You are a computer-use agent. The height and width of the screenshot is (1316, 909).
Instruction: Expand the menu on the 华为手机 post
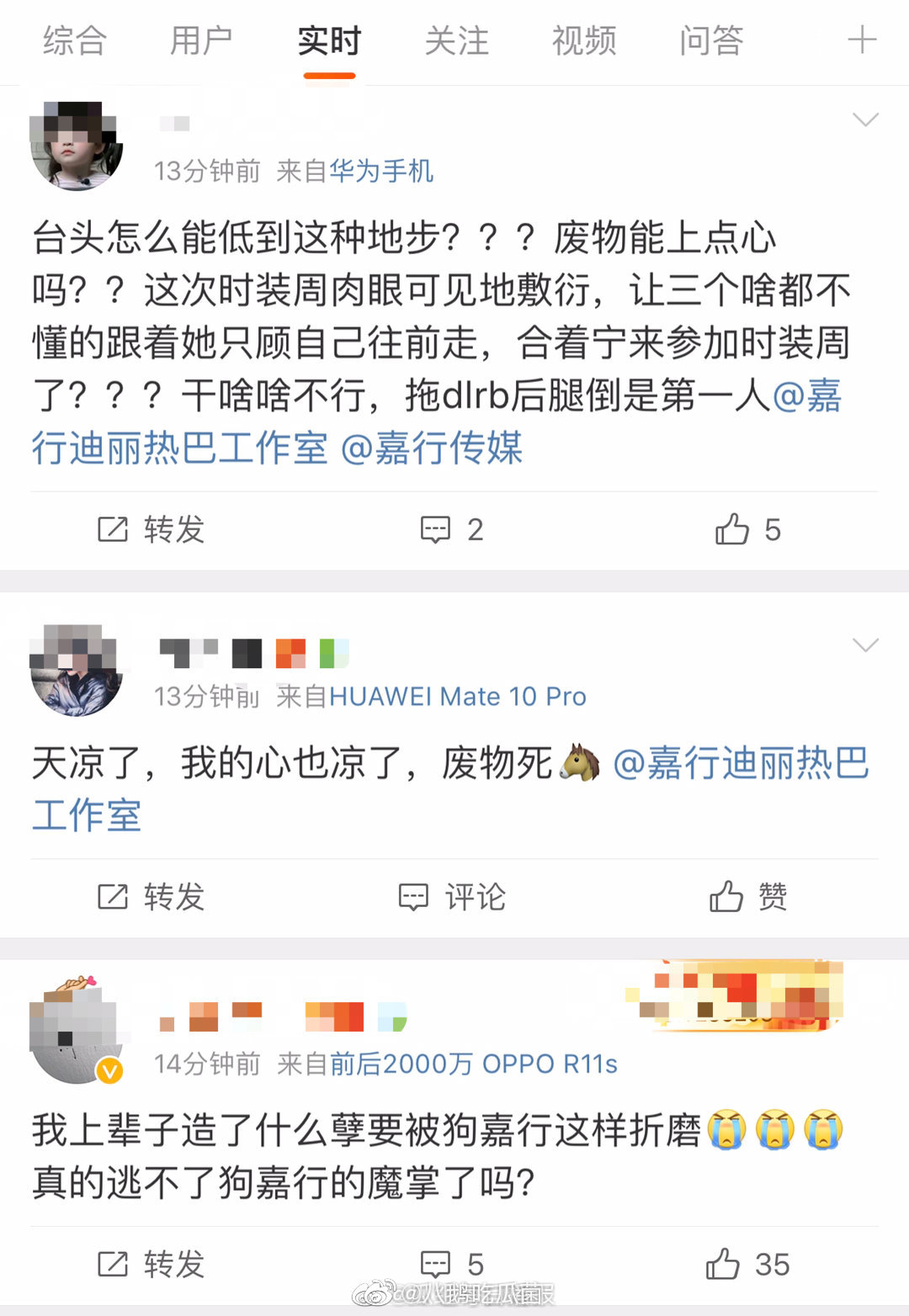click(865, 119)
